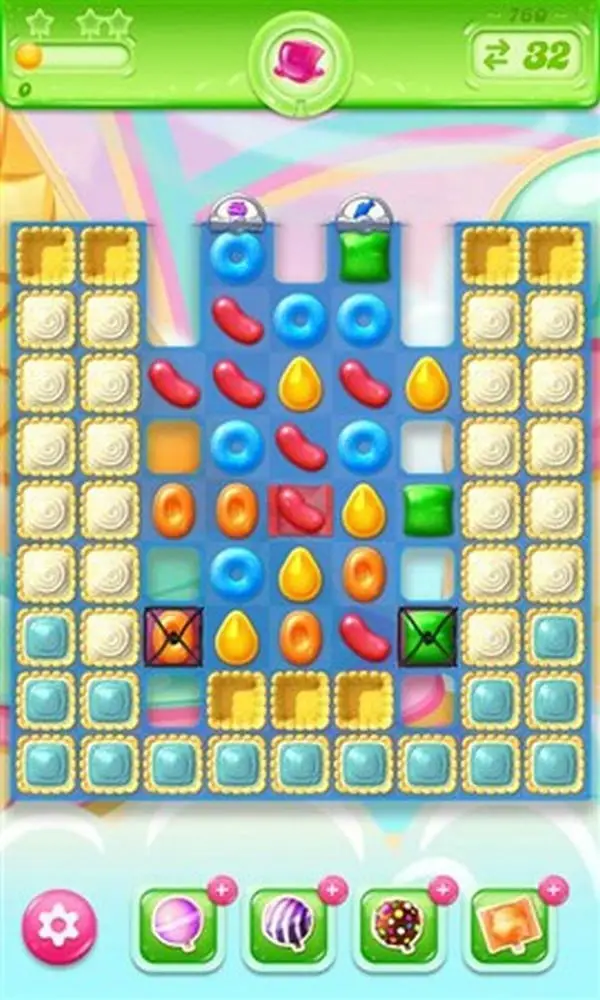Viewport: 600px width, 1000px height.
Task: Use the lollipop hammer booster
Action: 177,925
